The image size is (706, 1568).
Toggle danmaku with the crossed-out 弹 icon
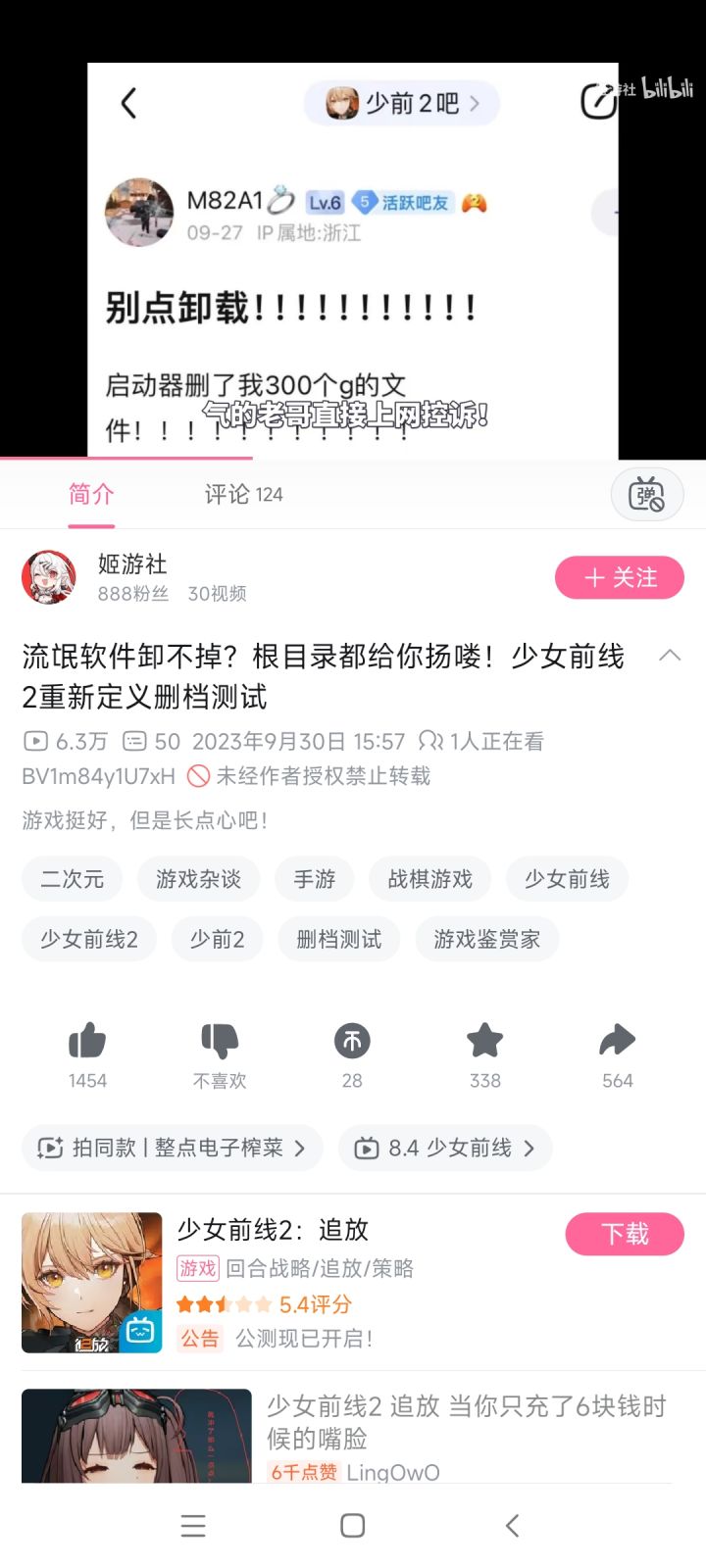tap(646, 494)
